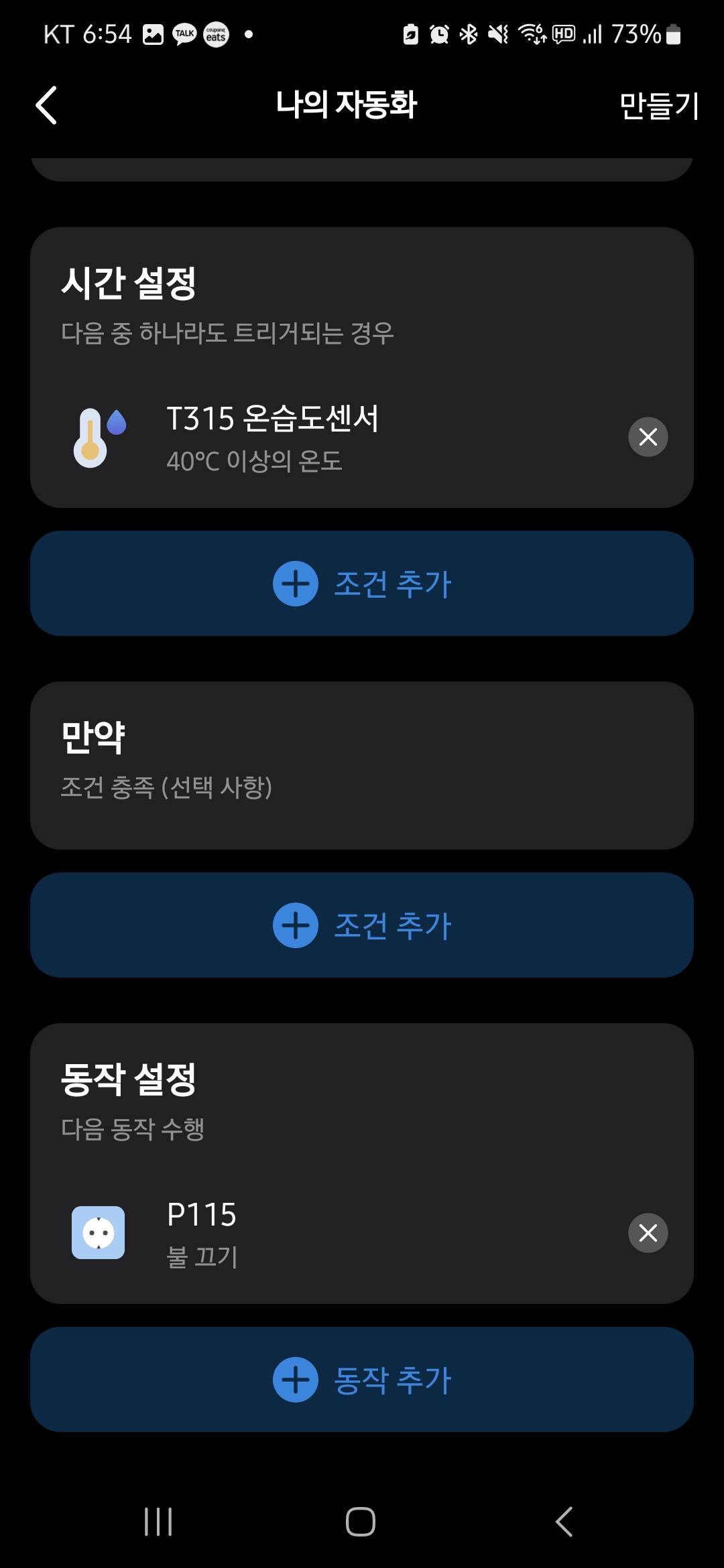Go to the home screen

(x=361, y=1522)
